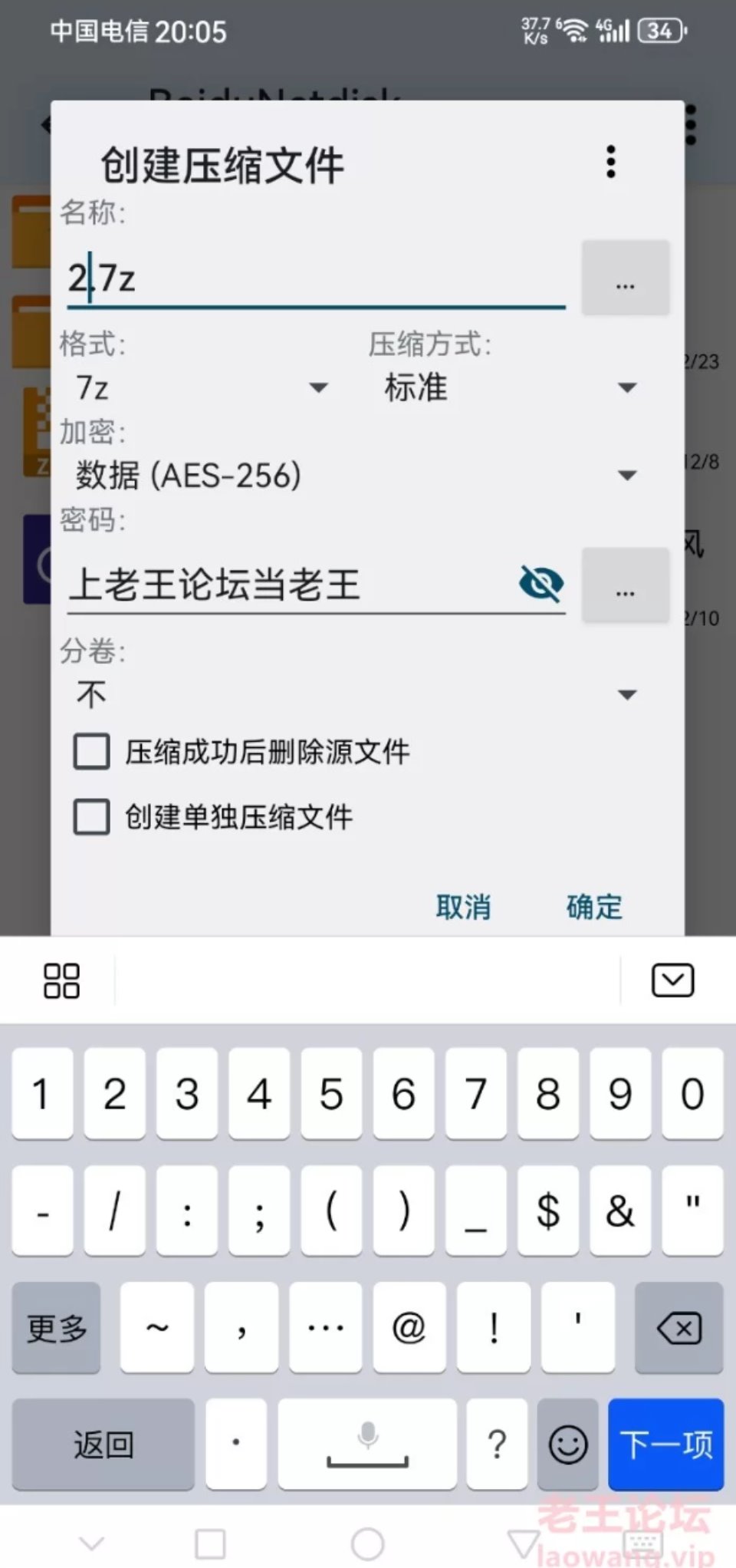This screenshot has width=736, height=1568.
Task: Tap the 更多 symbols key
Action: pos(57,1328)
